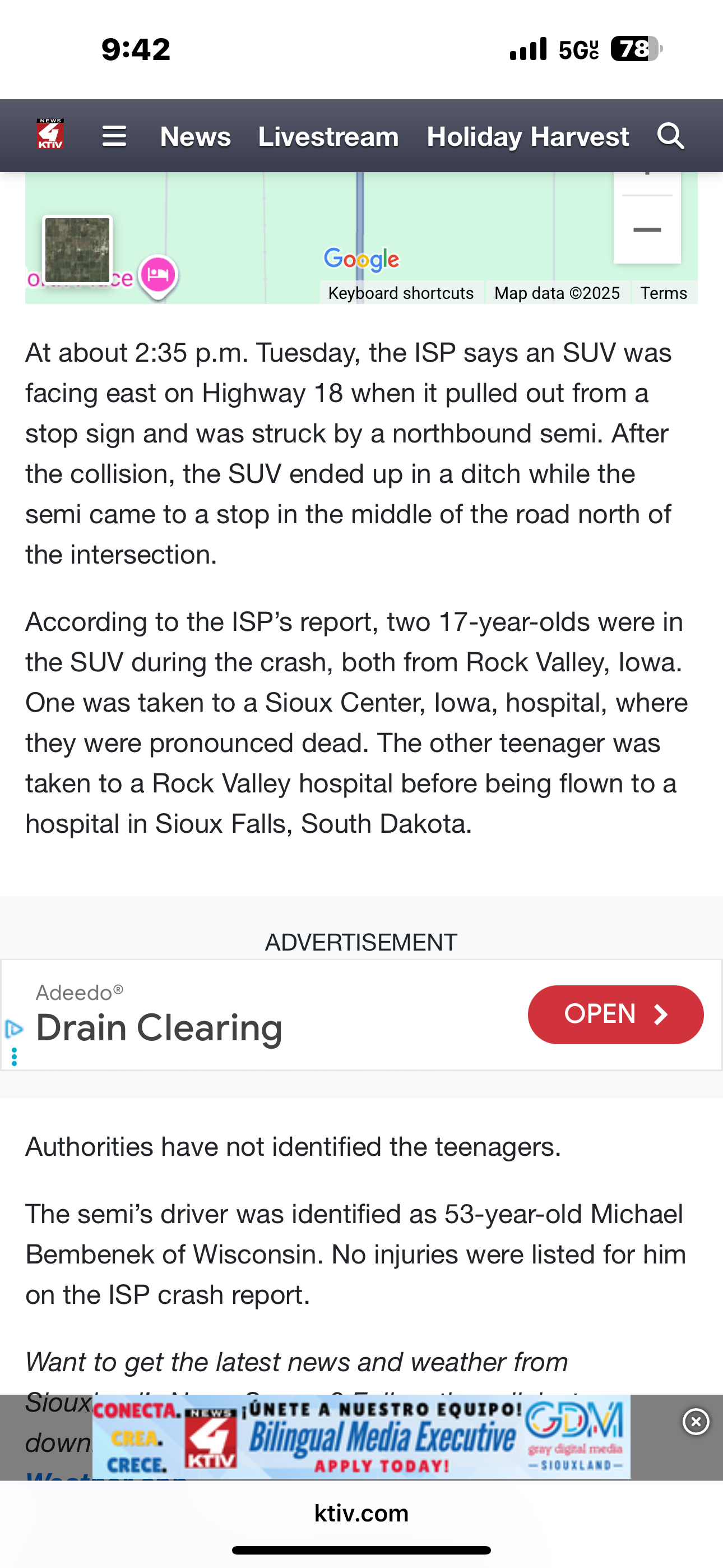Open ad choices info icon
Viewport: 723px width, 1568px height.
[13, 1029]
